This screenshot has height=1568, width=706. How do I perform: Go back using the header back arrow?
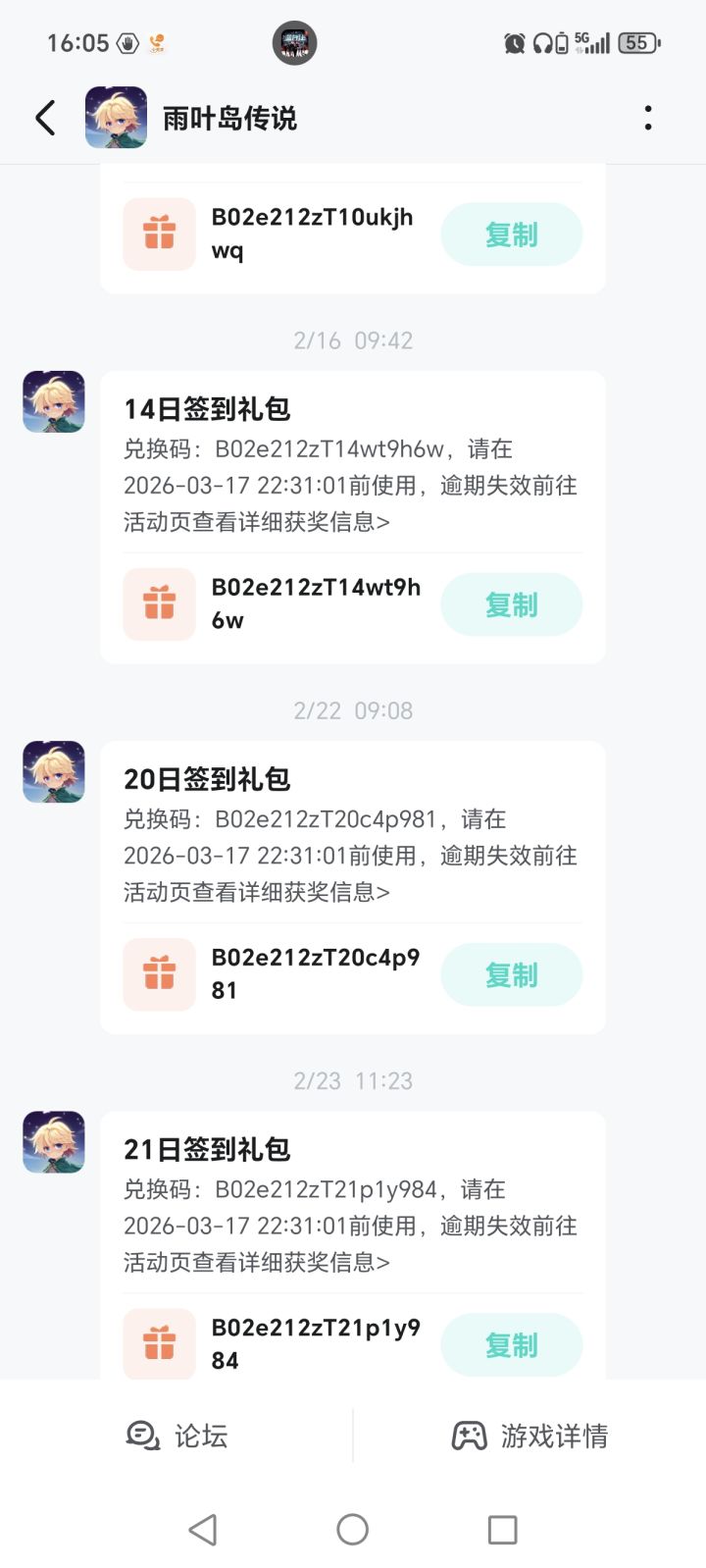43,117
